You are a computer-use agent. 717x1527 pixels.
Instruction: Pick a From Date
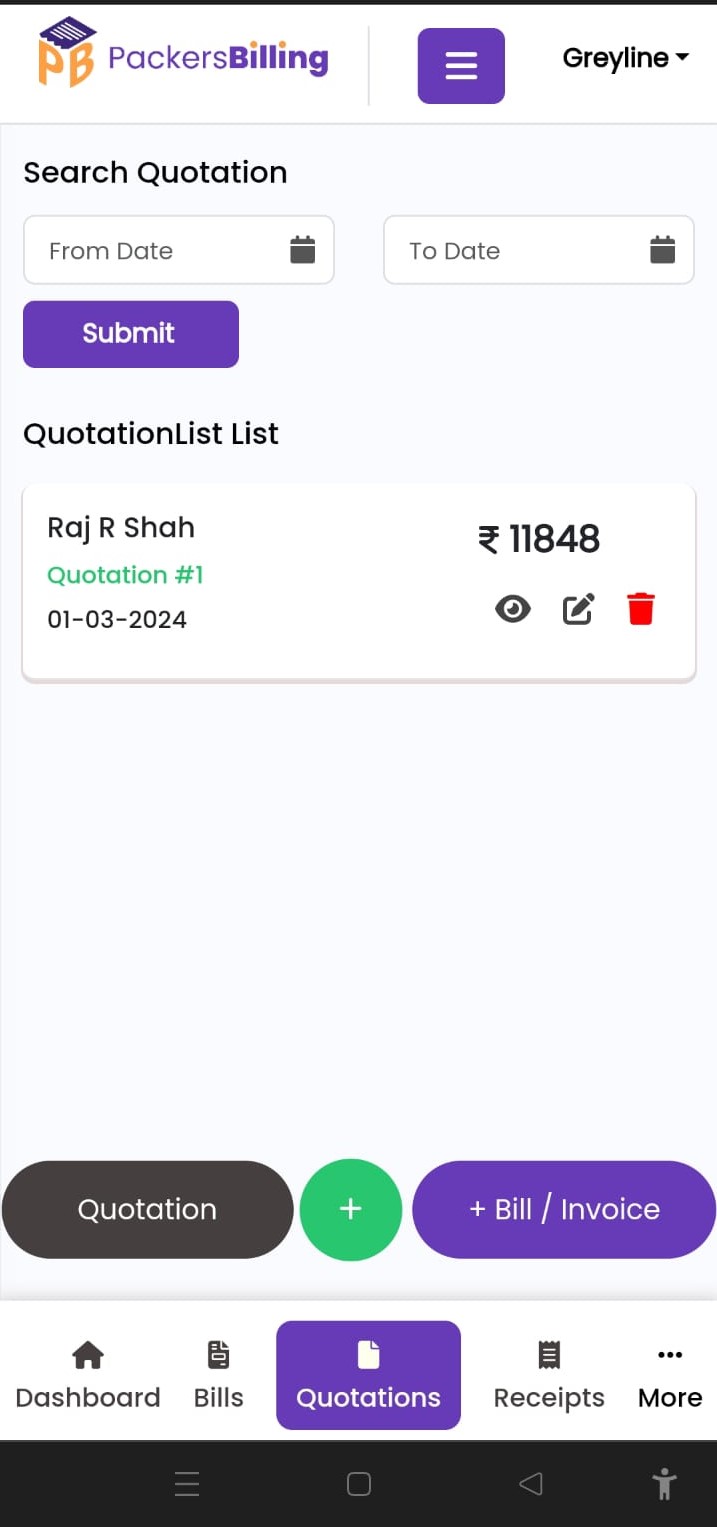pos(178,250)
